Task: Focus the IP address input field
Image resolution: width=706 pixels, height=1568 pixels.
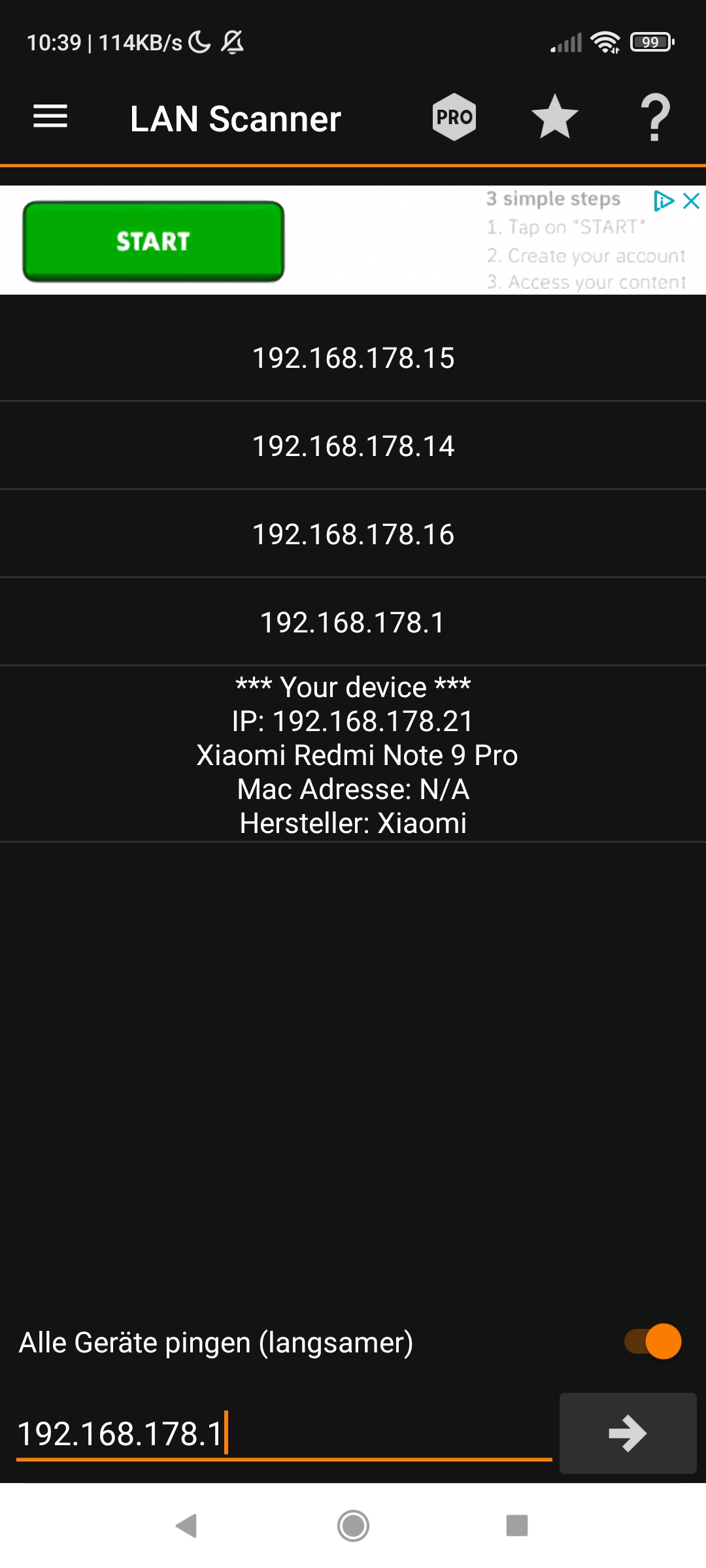Action: point(284,1434)
